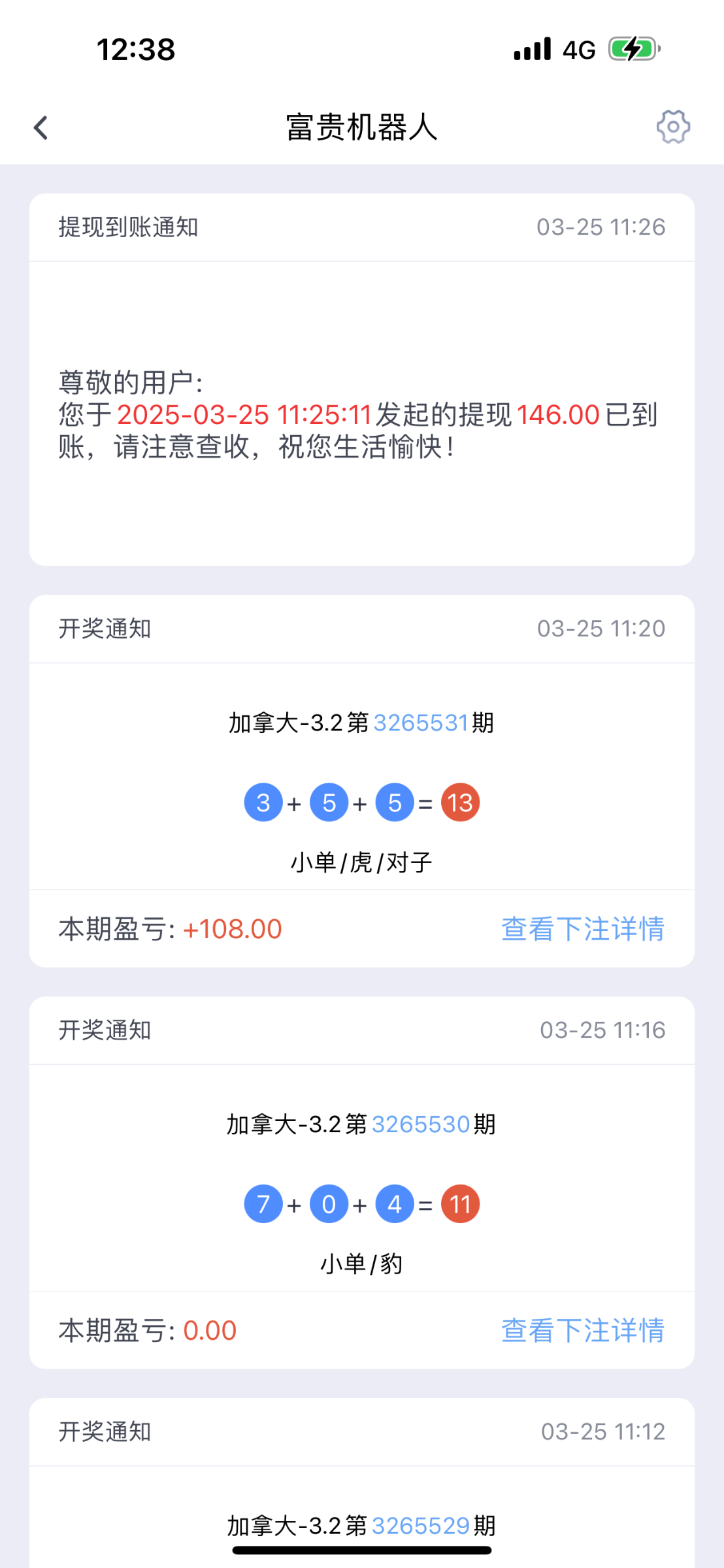The image size is (724, 1568).
Task: Go back using the top-left arrow
Action: pyautogui.click(x=41, y=127)
